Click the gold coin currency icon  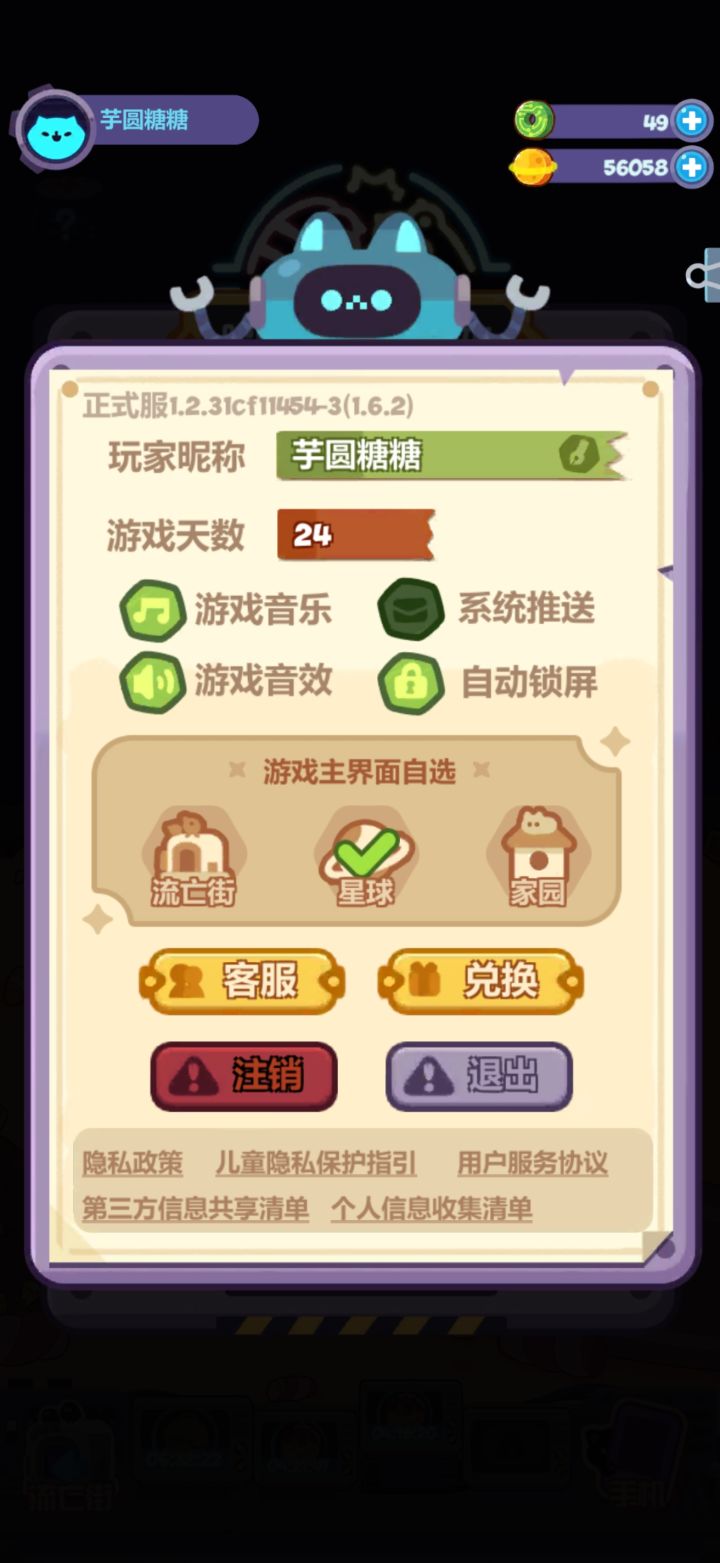click(x=533, y=168)
